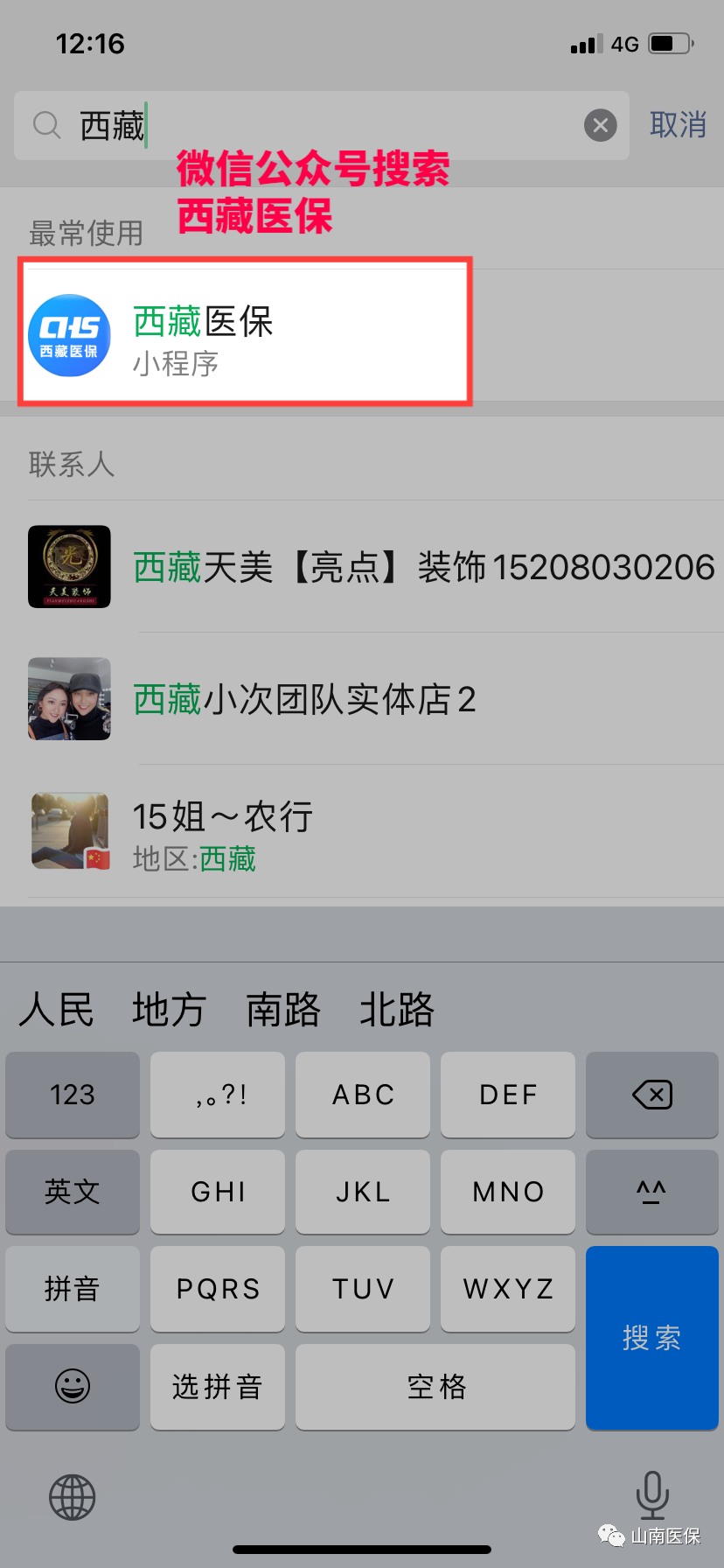Open the emoji keyboard
724x1568 pixels.
(x=73, y=1386)
